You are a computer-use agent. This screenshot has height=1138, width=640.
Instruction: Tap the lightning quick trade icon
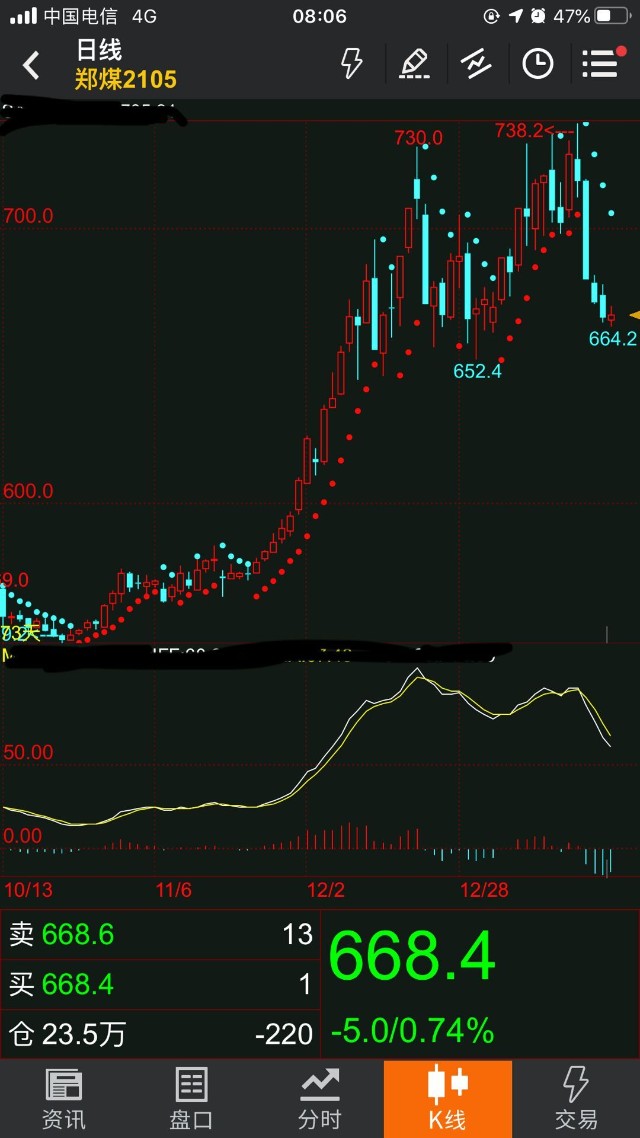352,64
